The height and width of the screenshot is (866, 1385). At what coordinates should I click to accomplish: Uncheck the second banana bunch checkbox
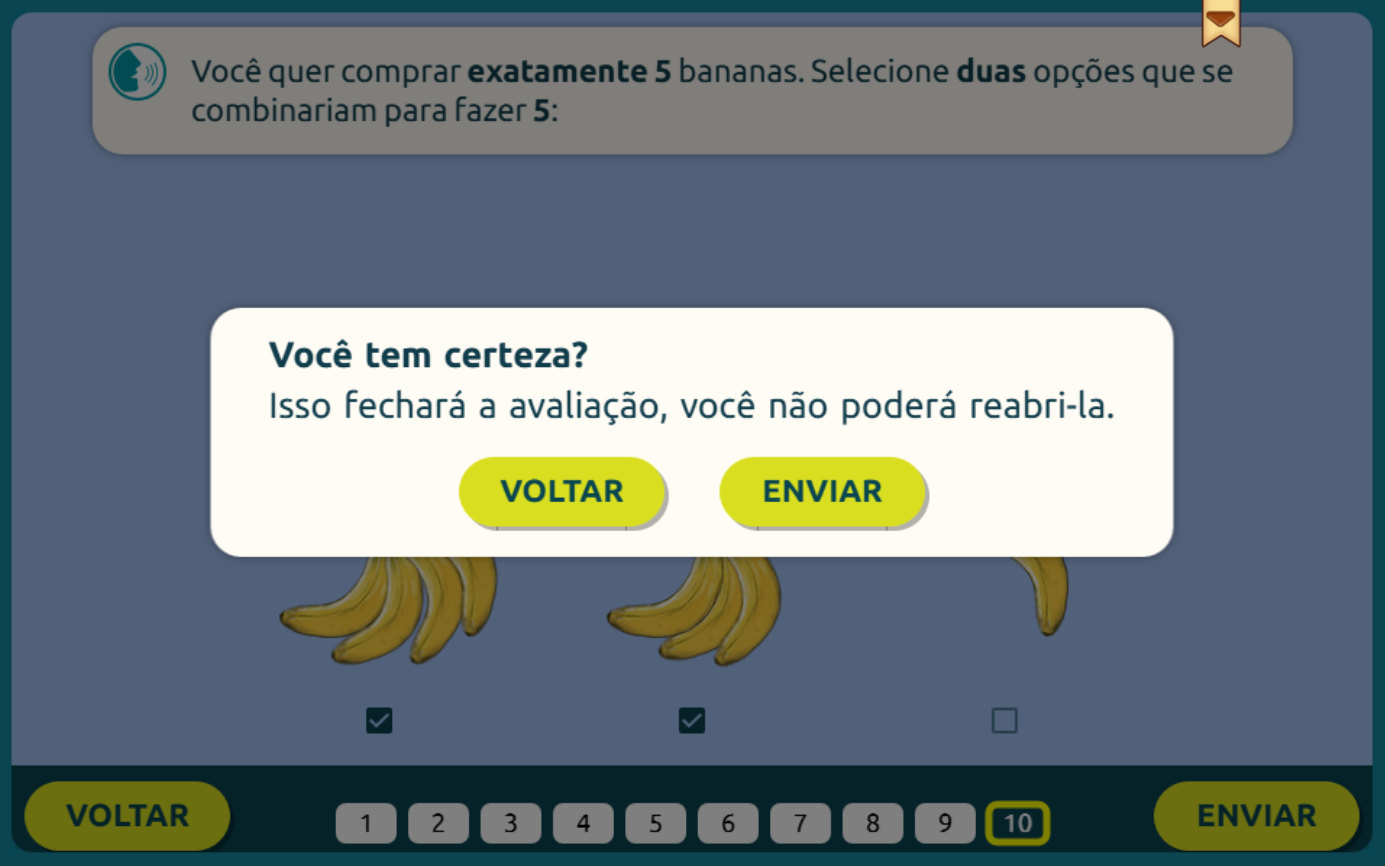(691, 720)
